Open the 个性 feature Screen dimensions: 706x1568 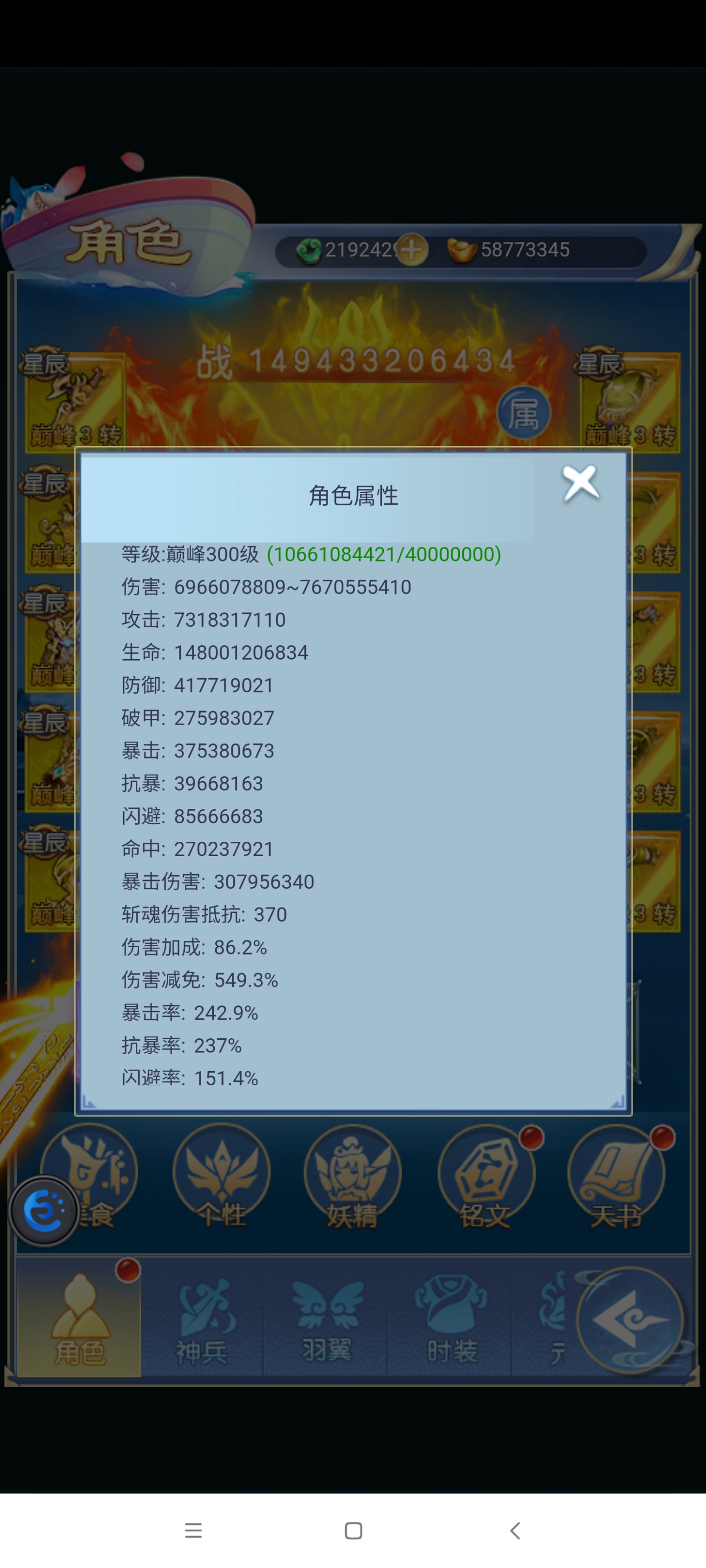221,1176
